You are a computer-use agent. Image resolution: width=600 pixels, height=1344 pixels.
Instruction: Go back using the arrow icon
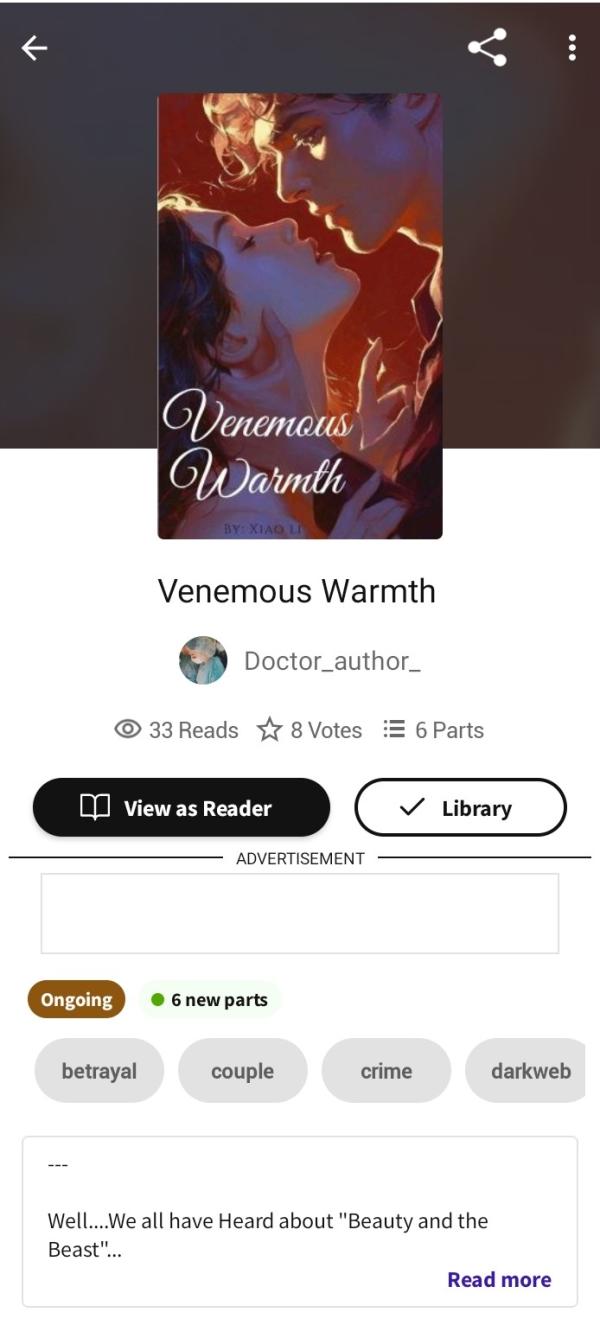coord(35,48)
